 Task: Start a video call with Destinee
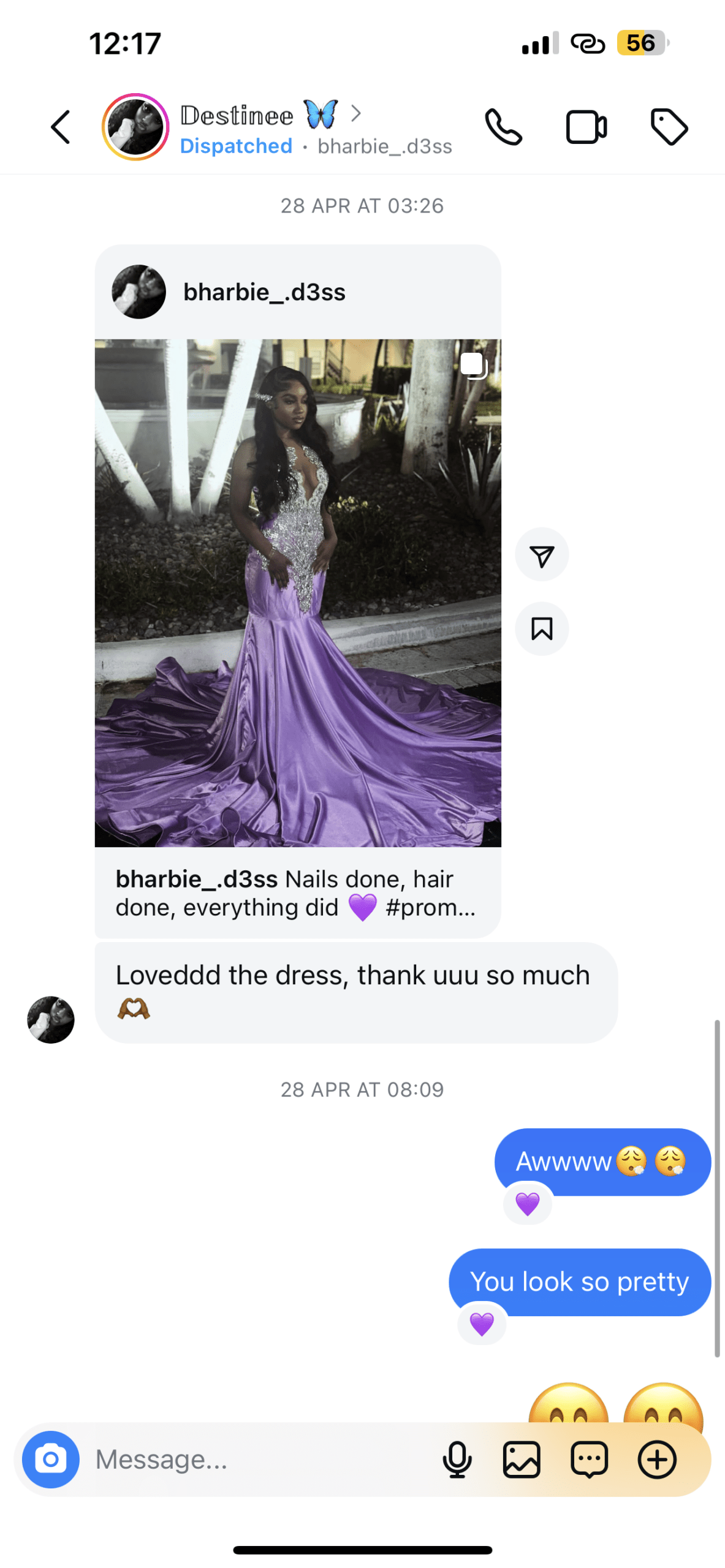click(x=586, y=127)
